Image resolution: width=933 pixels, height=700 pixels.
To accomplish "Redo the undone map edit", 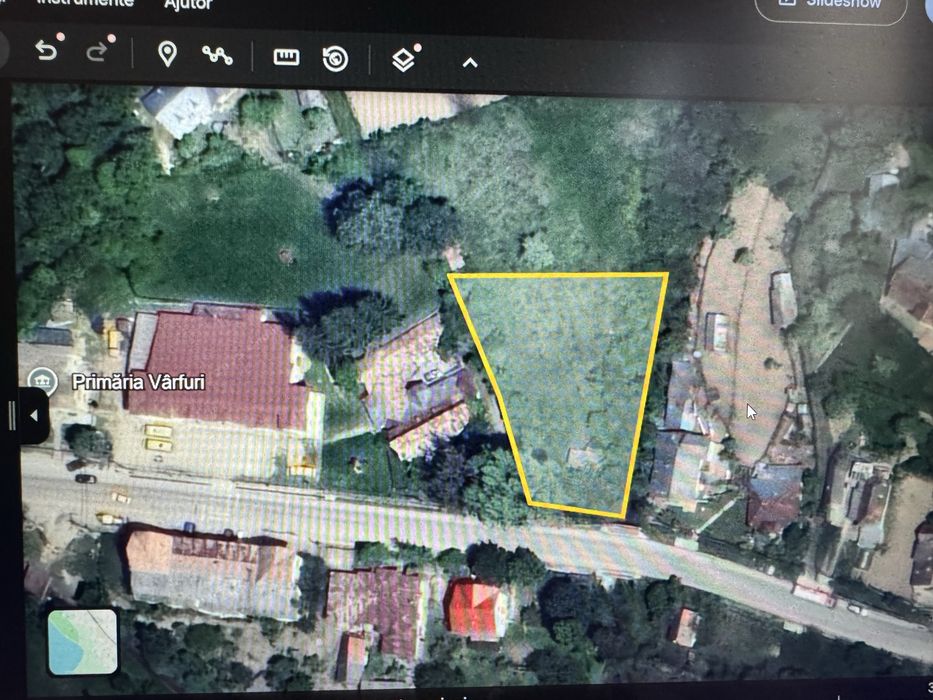I will (97, 52).
